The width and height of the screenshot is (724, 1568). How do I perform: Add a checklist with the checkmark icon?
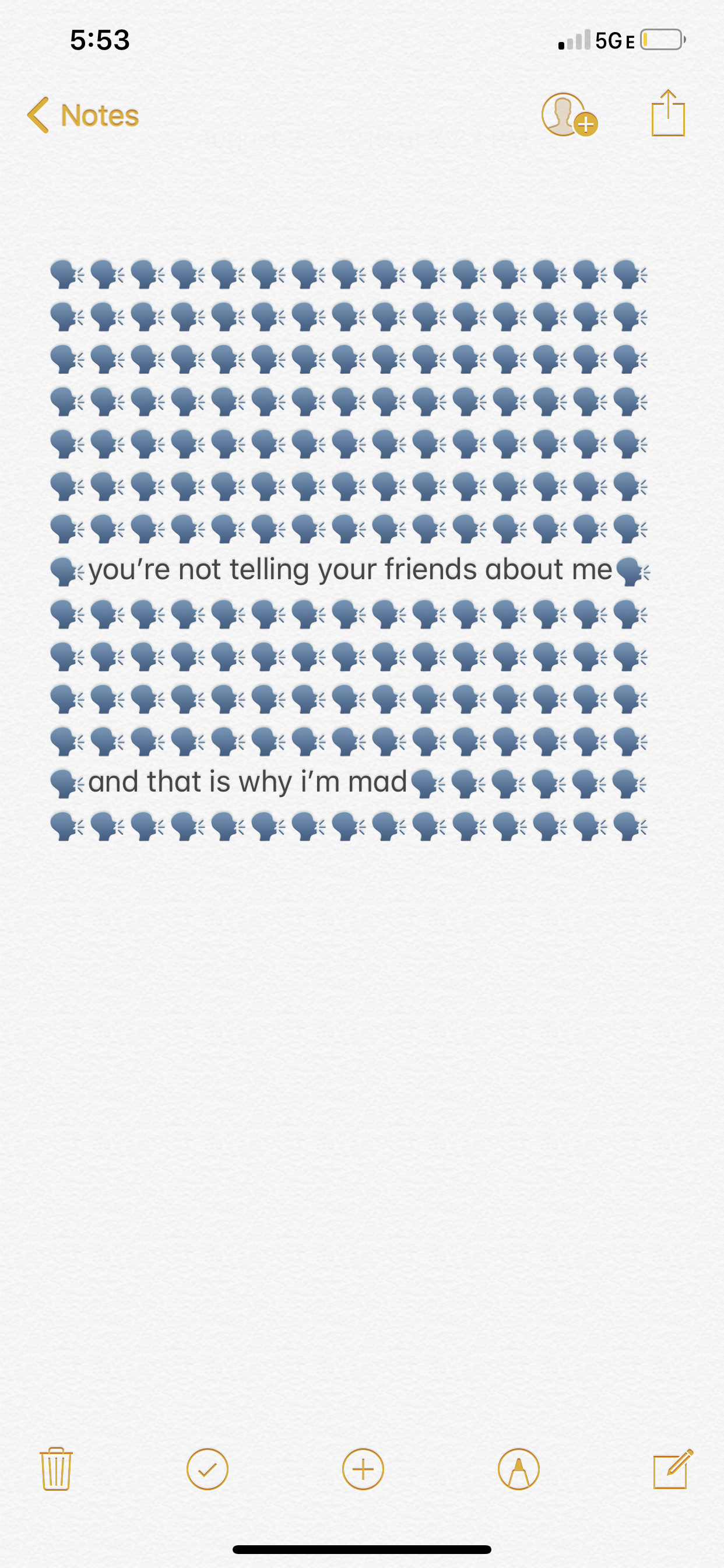208,1469
